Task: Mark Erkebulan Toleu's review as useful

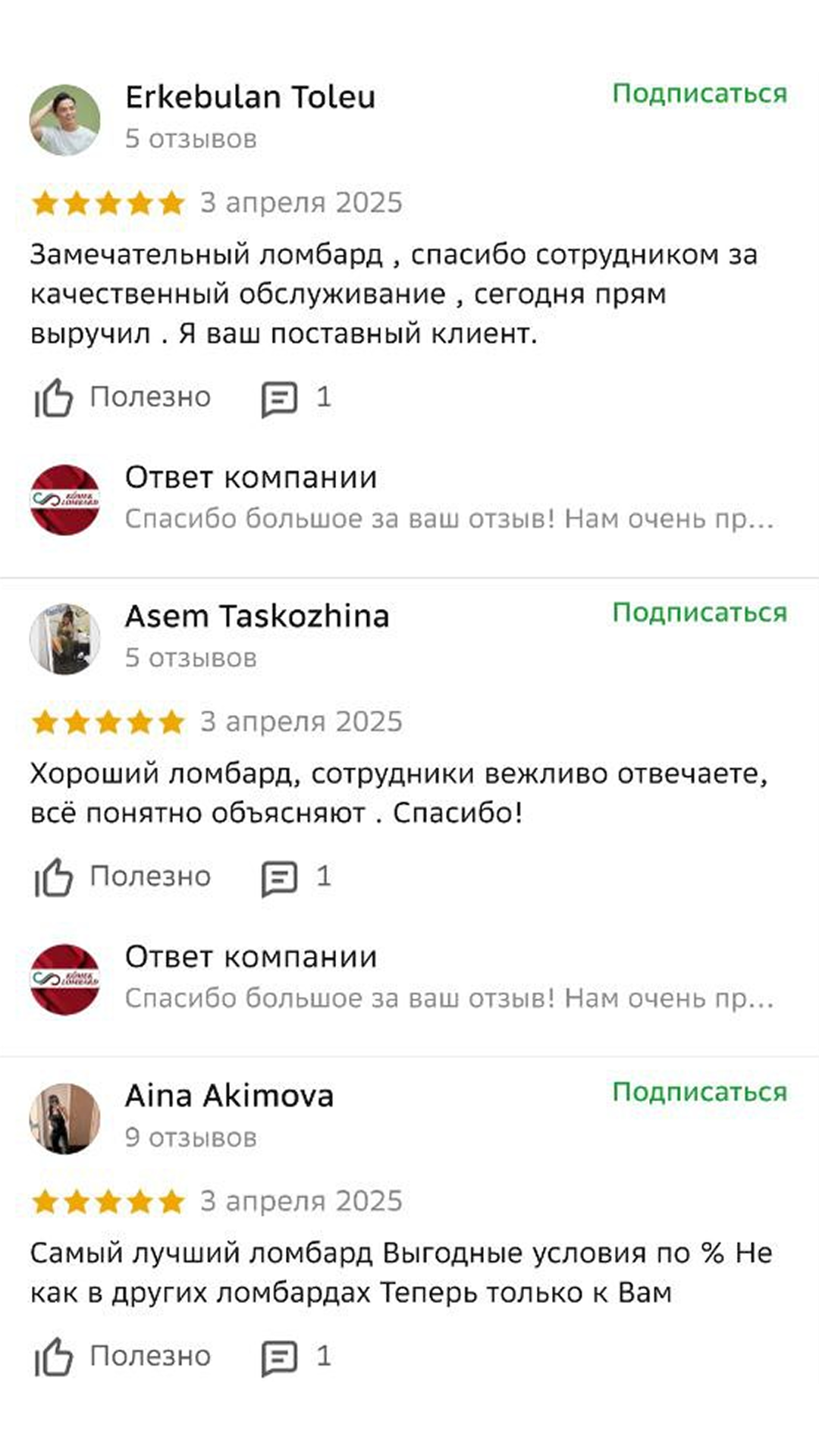Action: click(121, 397)
